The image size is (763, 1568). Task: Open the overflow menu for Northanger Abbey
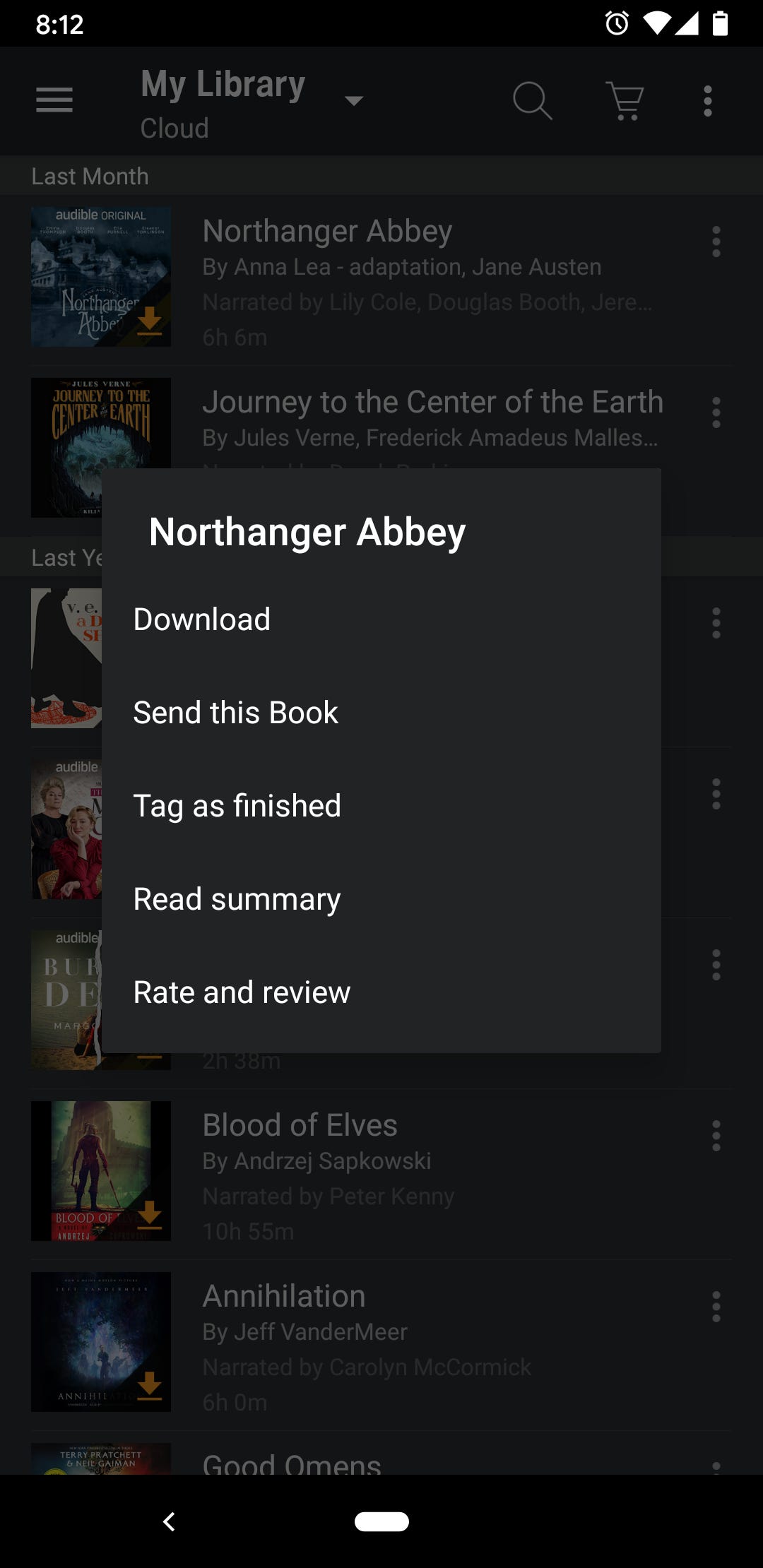click(x=716, y=241)
